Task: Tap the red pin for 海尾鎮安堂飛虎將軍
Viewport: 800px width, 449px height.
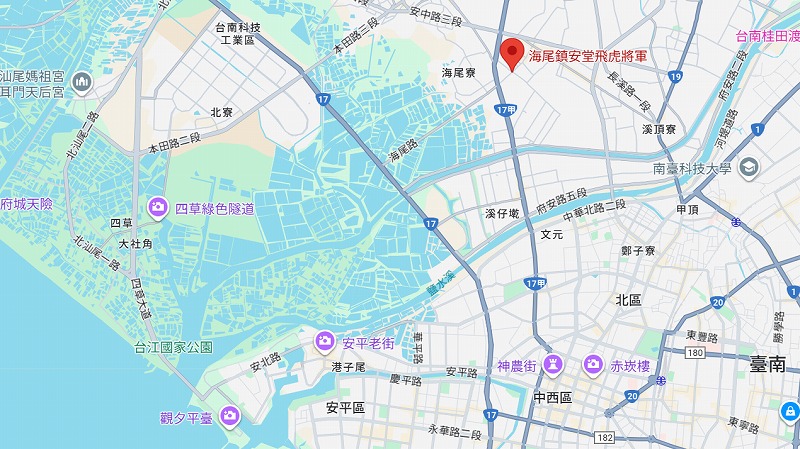Action: coord(512,52)
